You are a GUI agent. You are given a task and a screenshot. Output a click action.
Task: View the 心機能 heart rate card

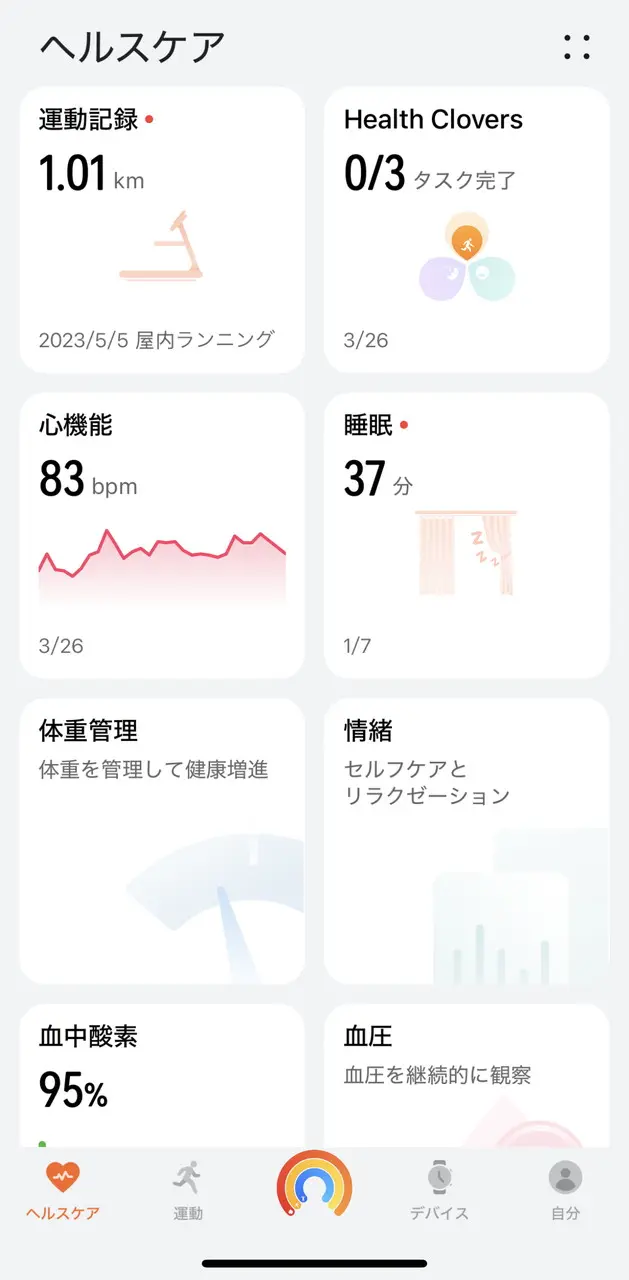[x=161, y=535]
